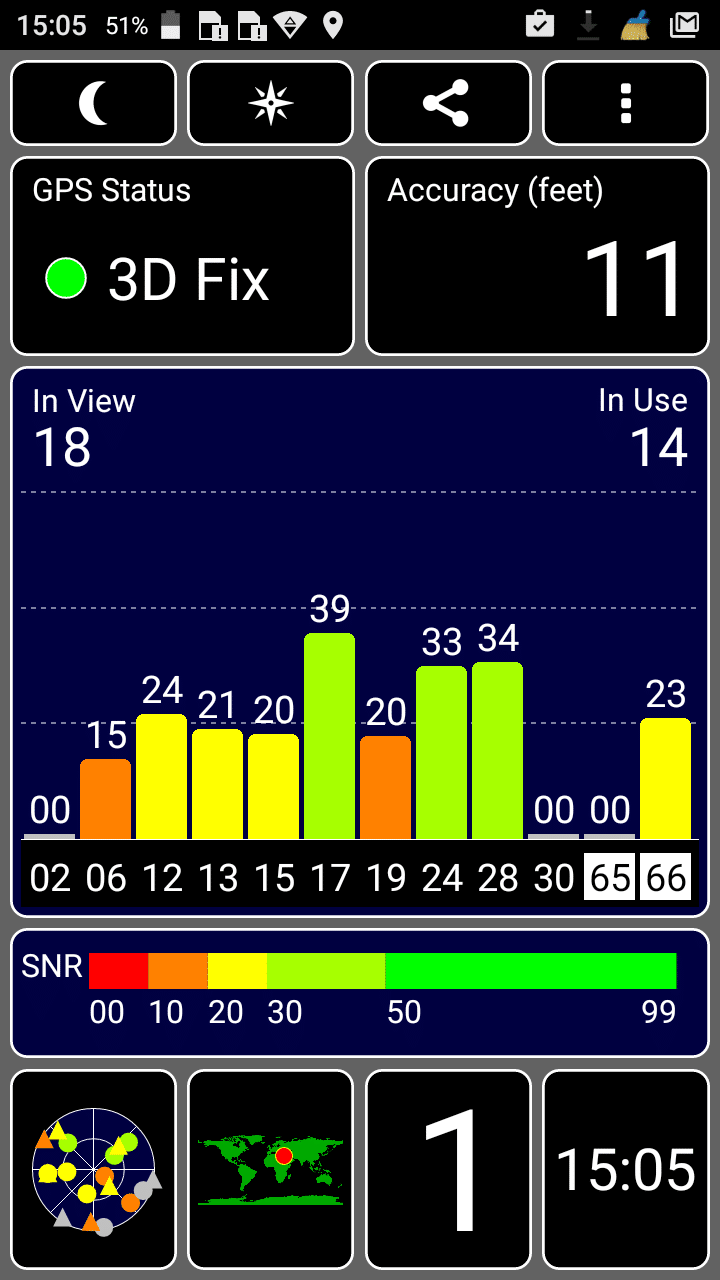Open the 15:05 time tile

[625, 1169]
